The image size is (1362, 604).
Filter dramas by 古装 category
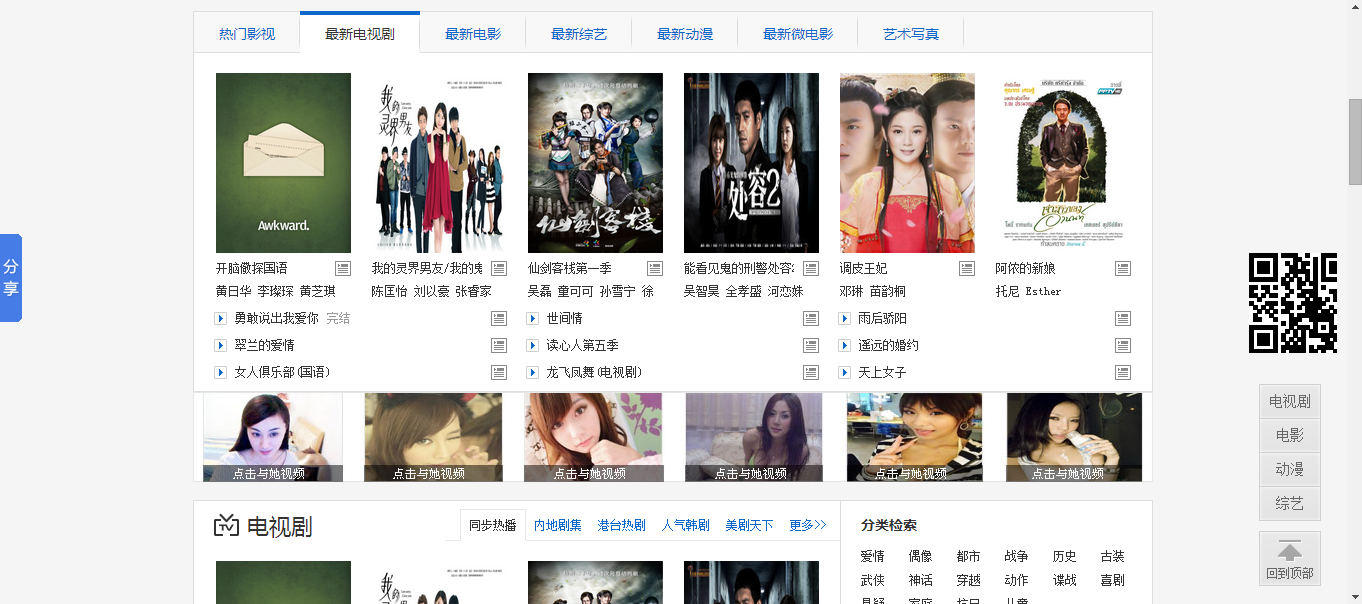click(x=1112, y=557)
